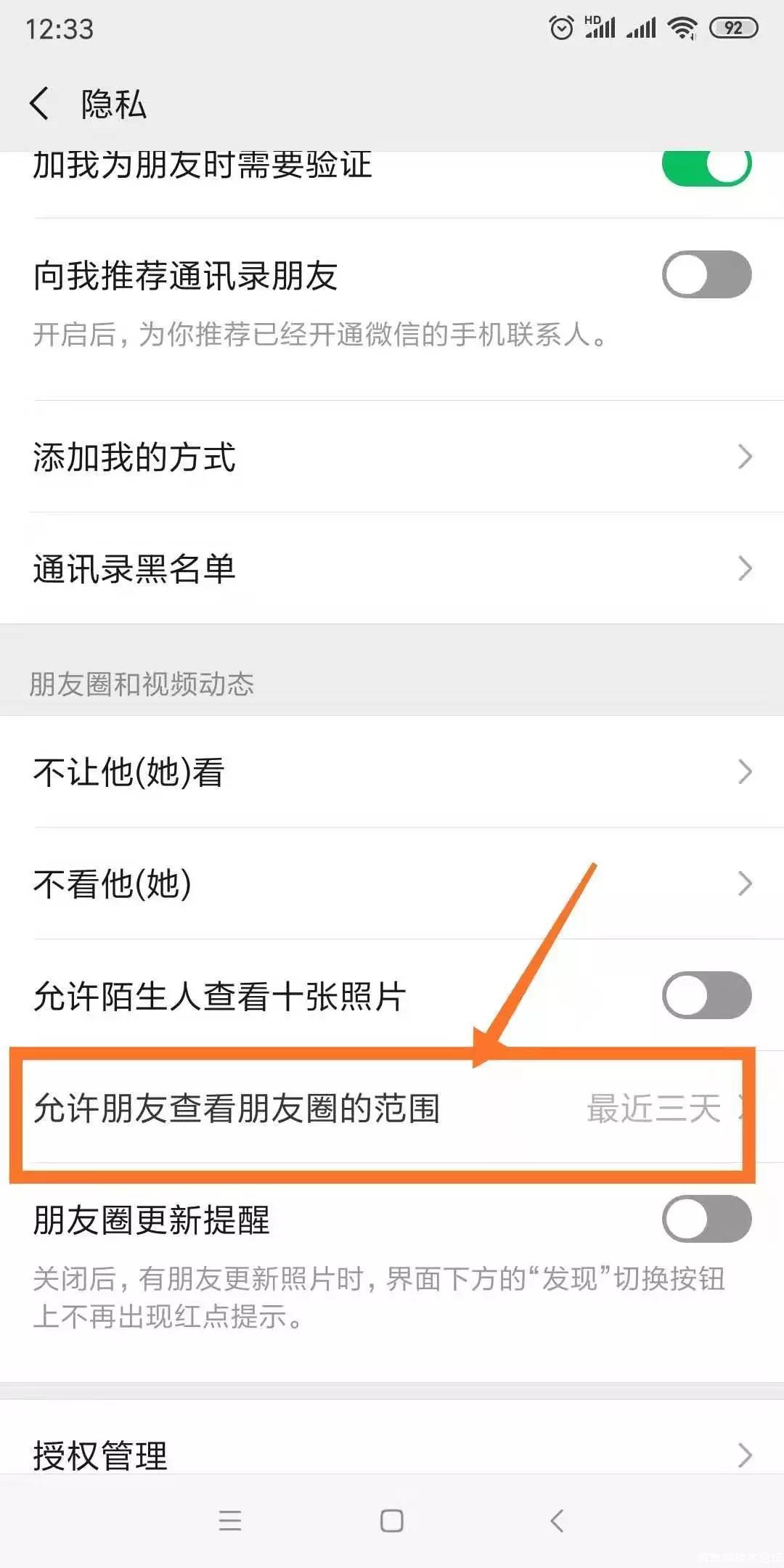Tap the system home button
This screenshot has width=784, height=1568.
[x=392, y=1520]
